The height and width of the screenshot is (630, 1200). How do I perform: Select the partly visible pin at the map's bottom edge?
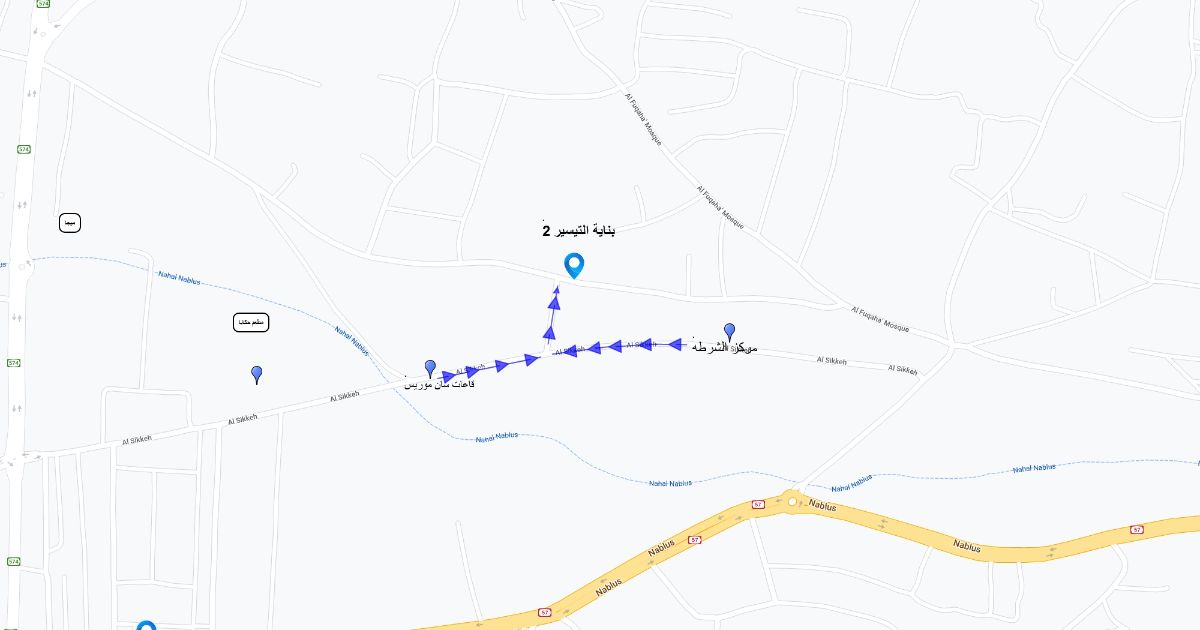(x=146, y=626)
